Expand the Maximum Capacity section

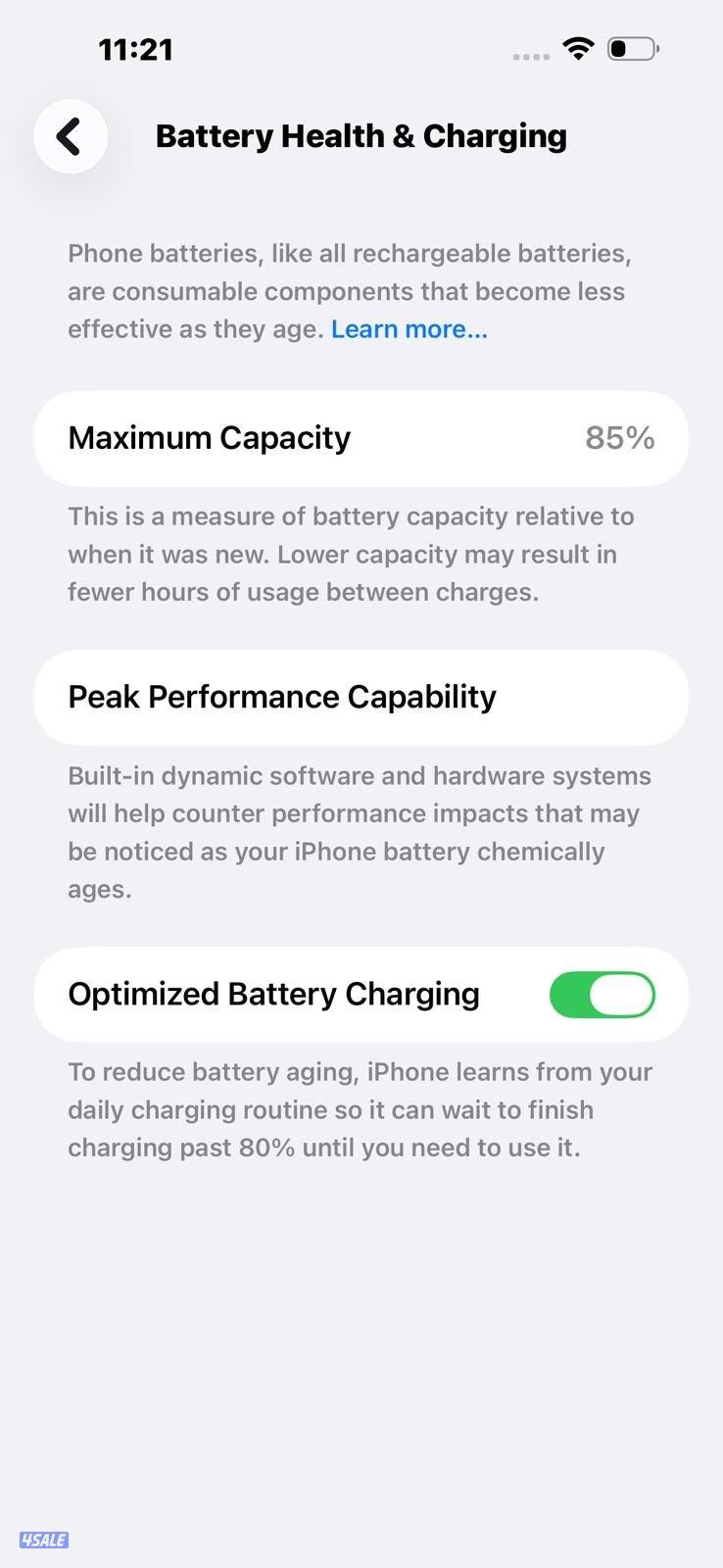pyautogui.click(x=361, y=438)
